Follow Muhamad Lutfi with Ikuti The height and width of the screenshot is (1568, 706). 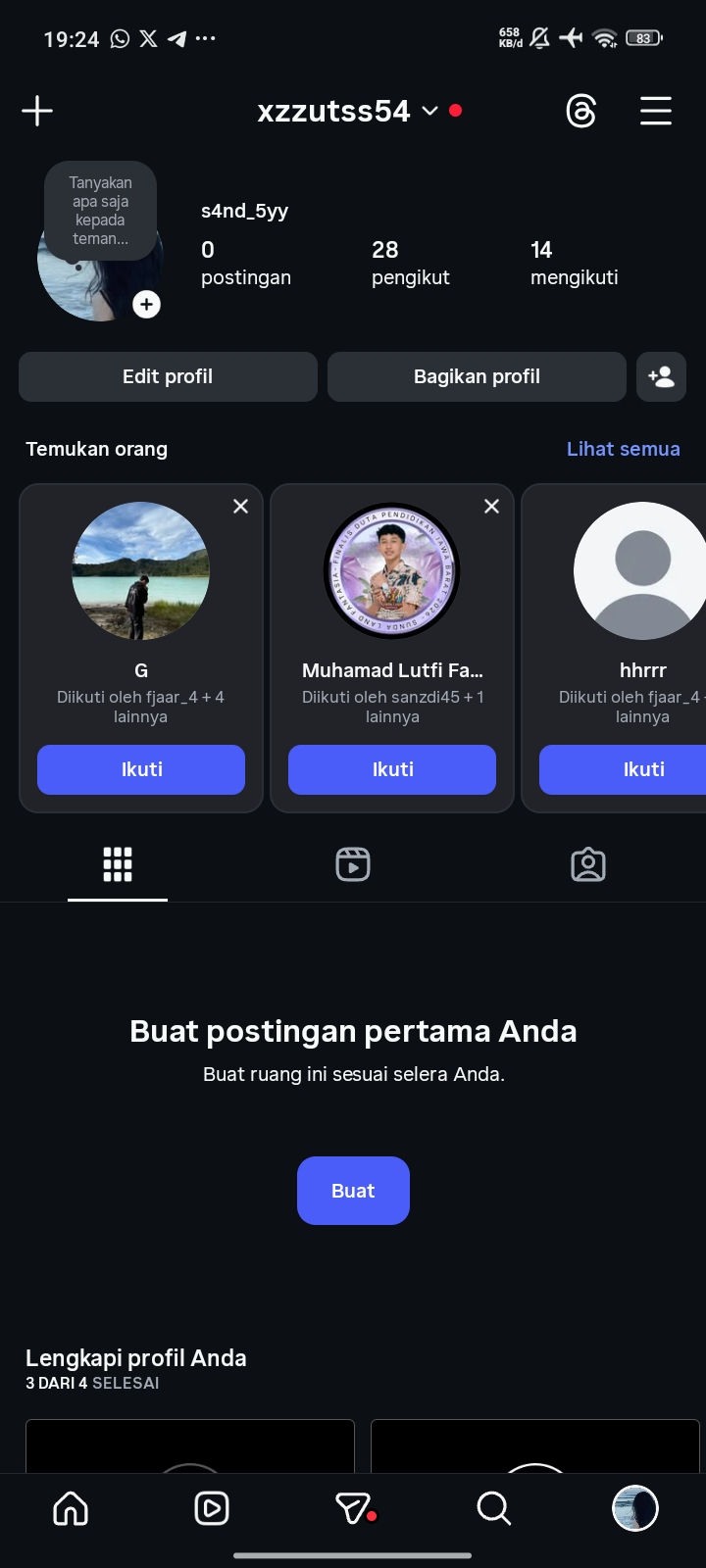pyautogui.click(x=392, y=769)
